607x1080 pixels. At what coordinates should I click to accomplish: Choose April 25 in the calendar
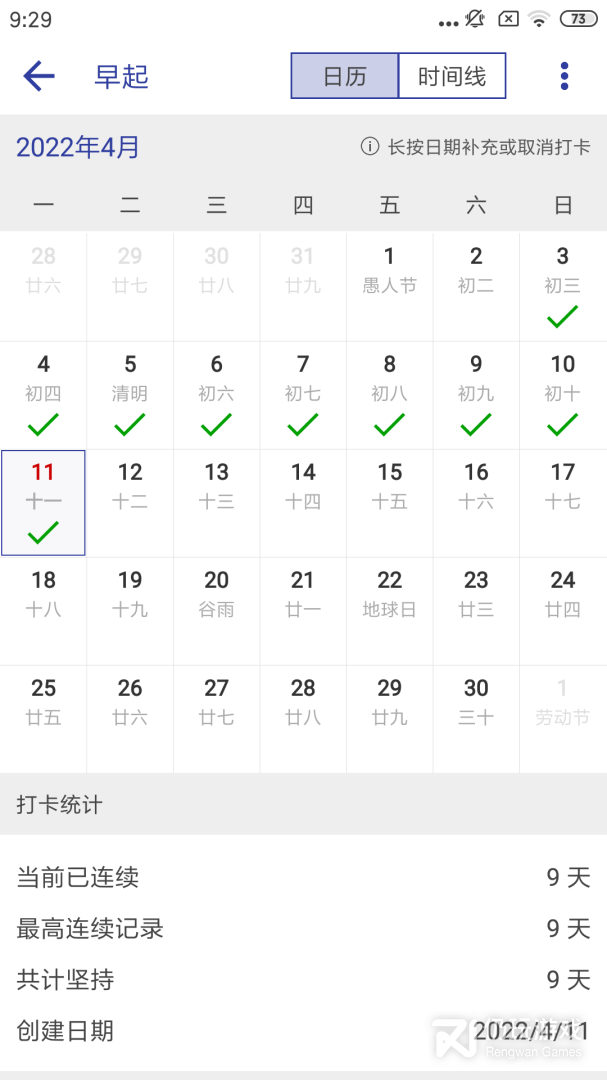pos(43,702)
